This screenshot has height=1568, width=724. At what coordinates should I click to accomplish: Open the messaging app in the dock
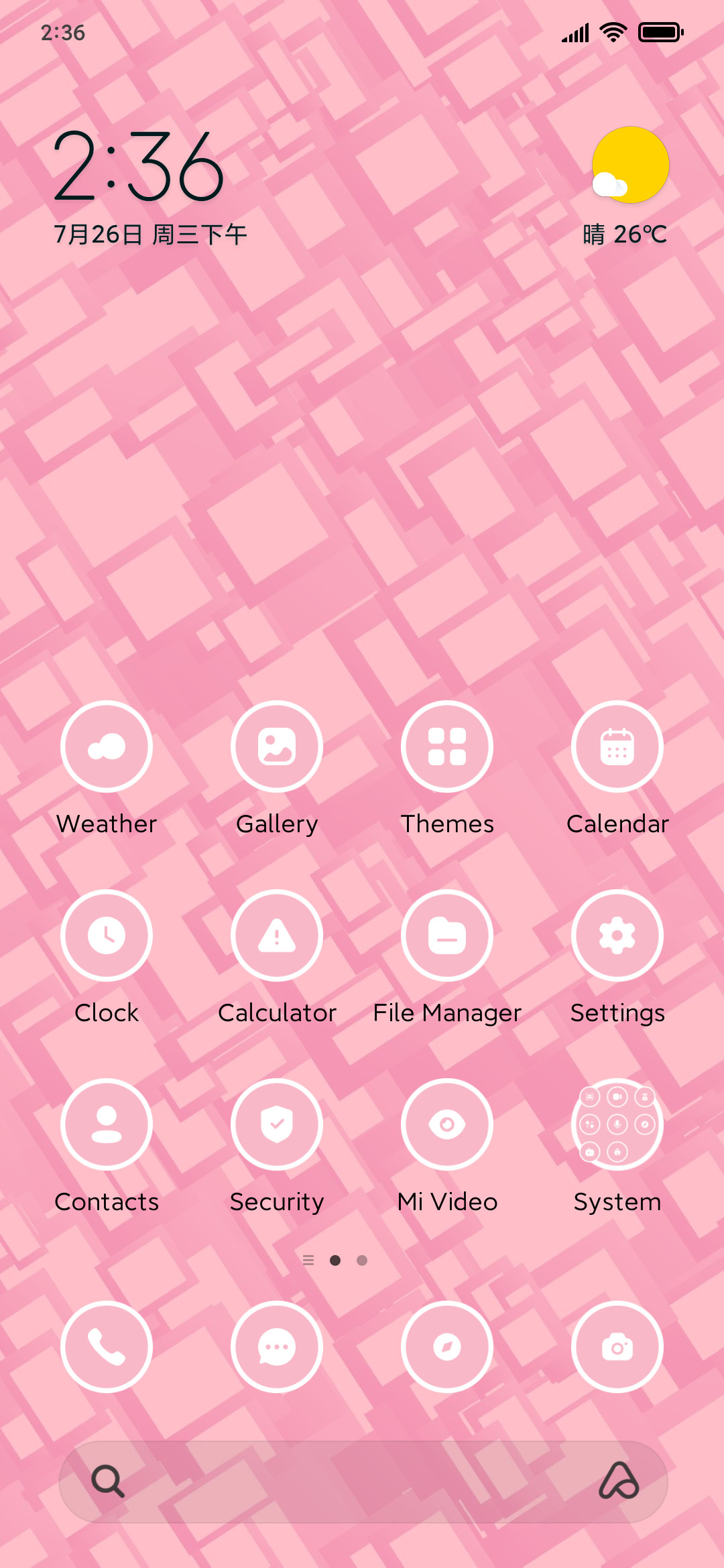[277, 1347]
